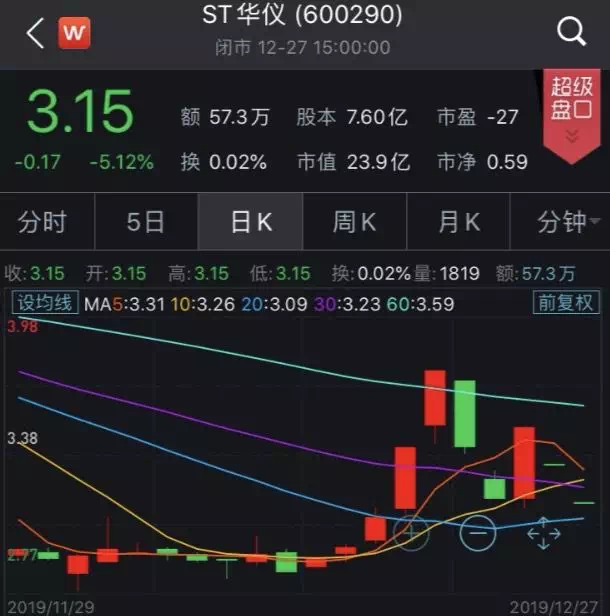The width and height of the screenshot is (610, 616).
Task: Zoom out the K-line chart
Action: [x=478, y=532]
